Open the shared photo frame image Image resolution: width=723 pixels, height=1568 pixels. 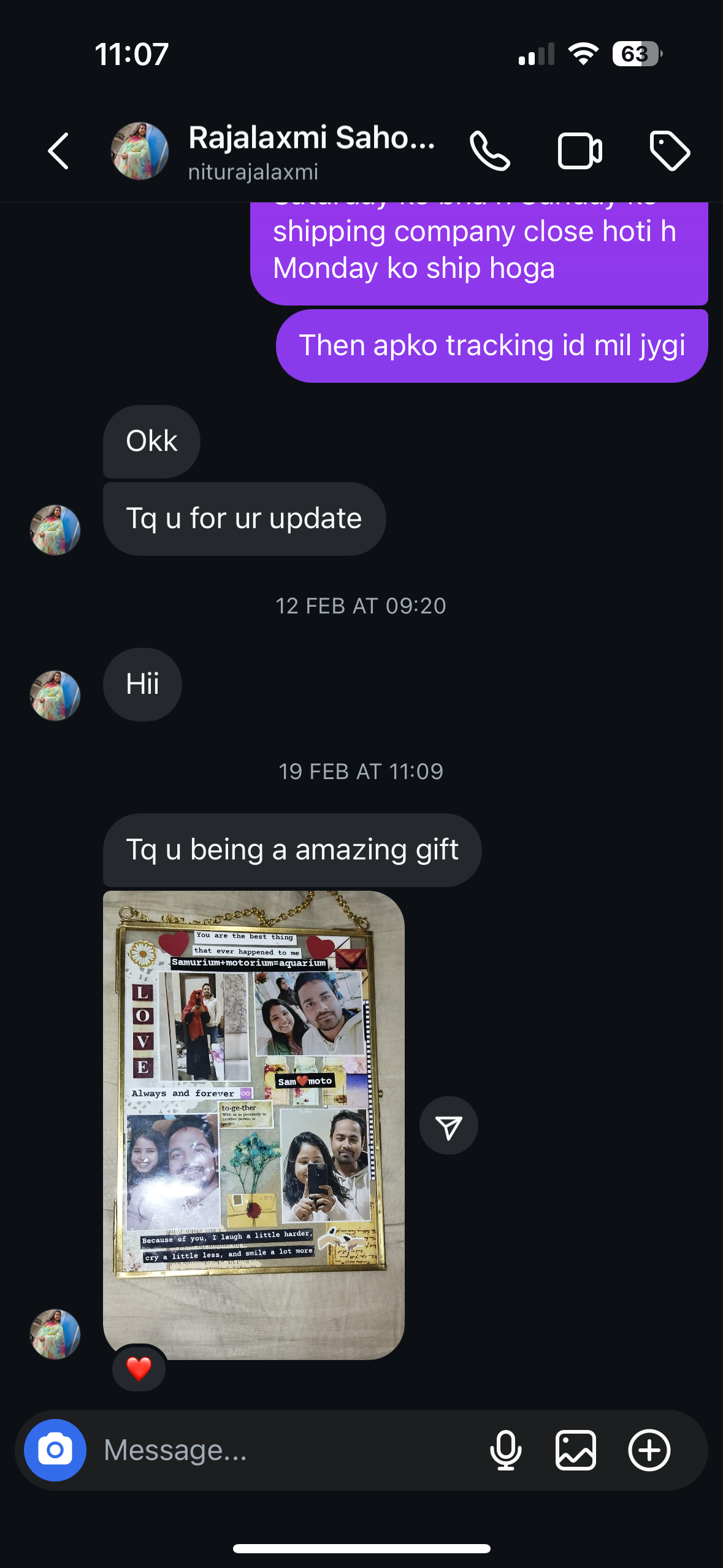[x=253, y=1124]
